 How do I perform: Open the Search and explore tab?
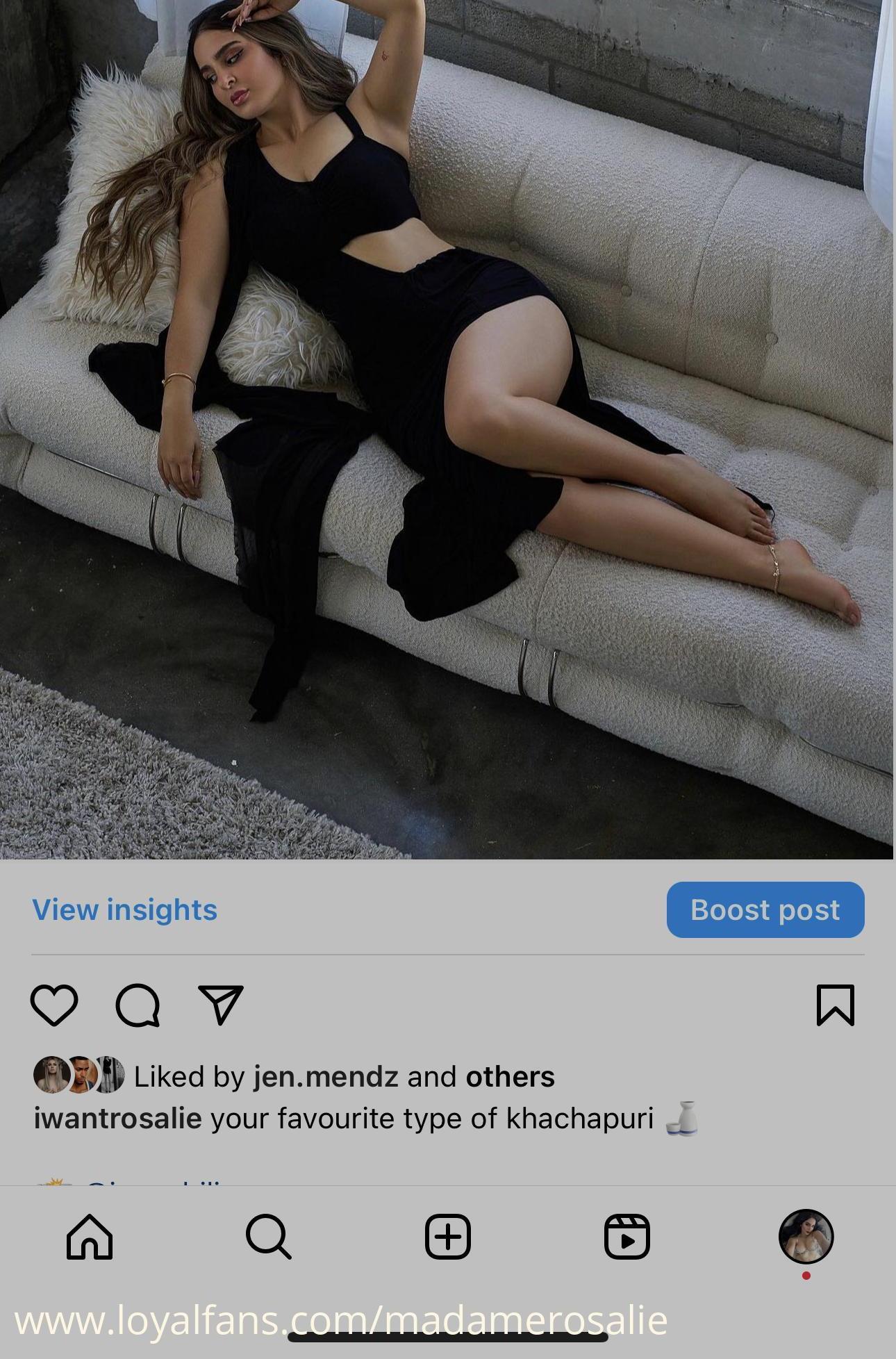pyautogui.click(x=269, y=1237)
